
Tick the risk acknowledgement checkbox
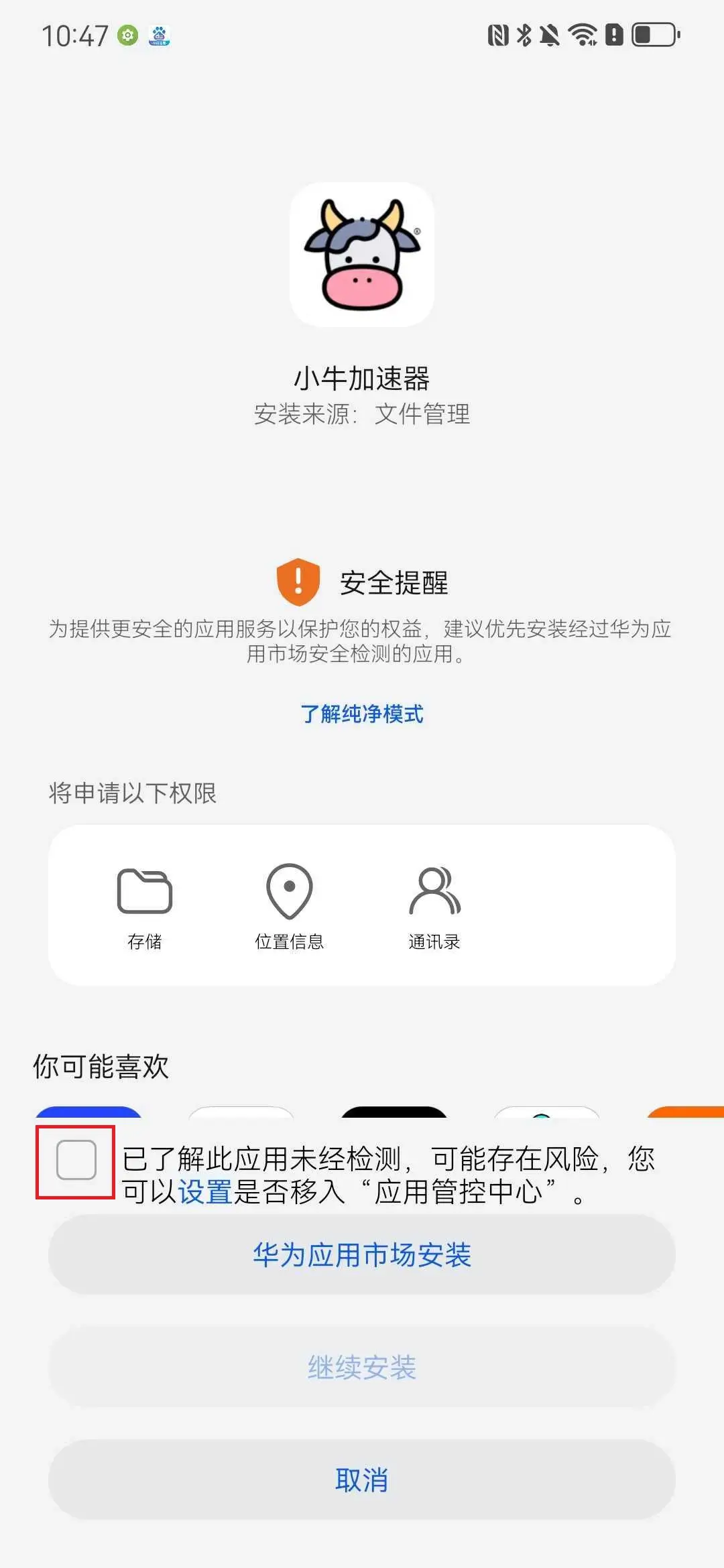coord(76,1159)
